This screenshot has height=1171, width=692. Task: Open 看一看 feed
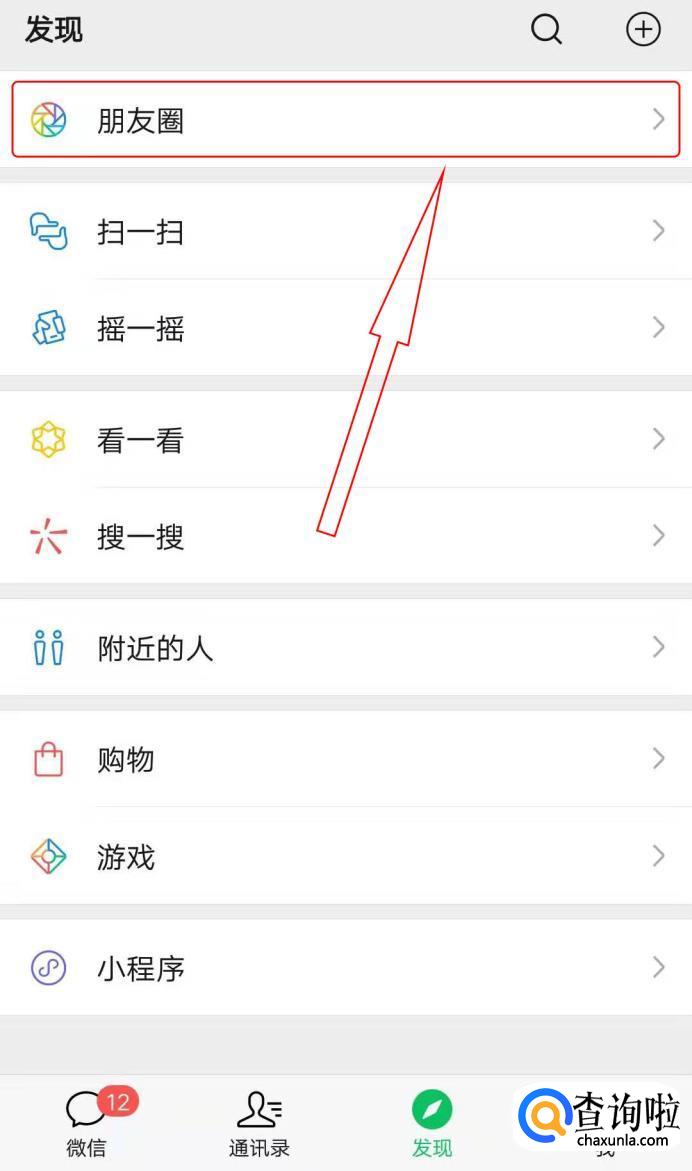coord(346,439)
